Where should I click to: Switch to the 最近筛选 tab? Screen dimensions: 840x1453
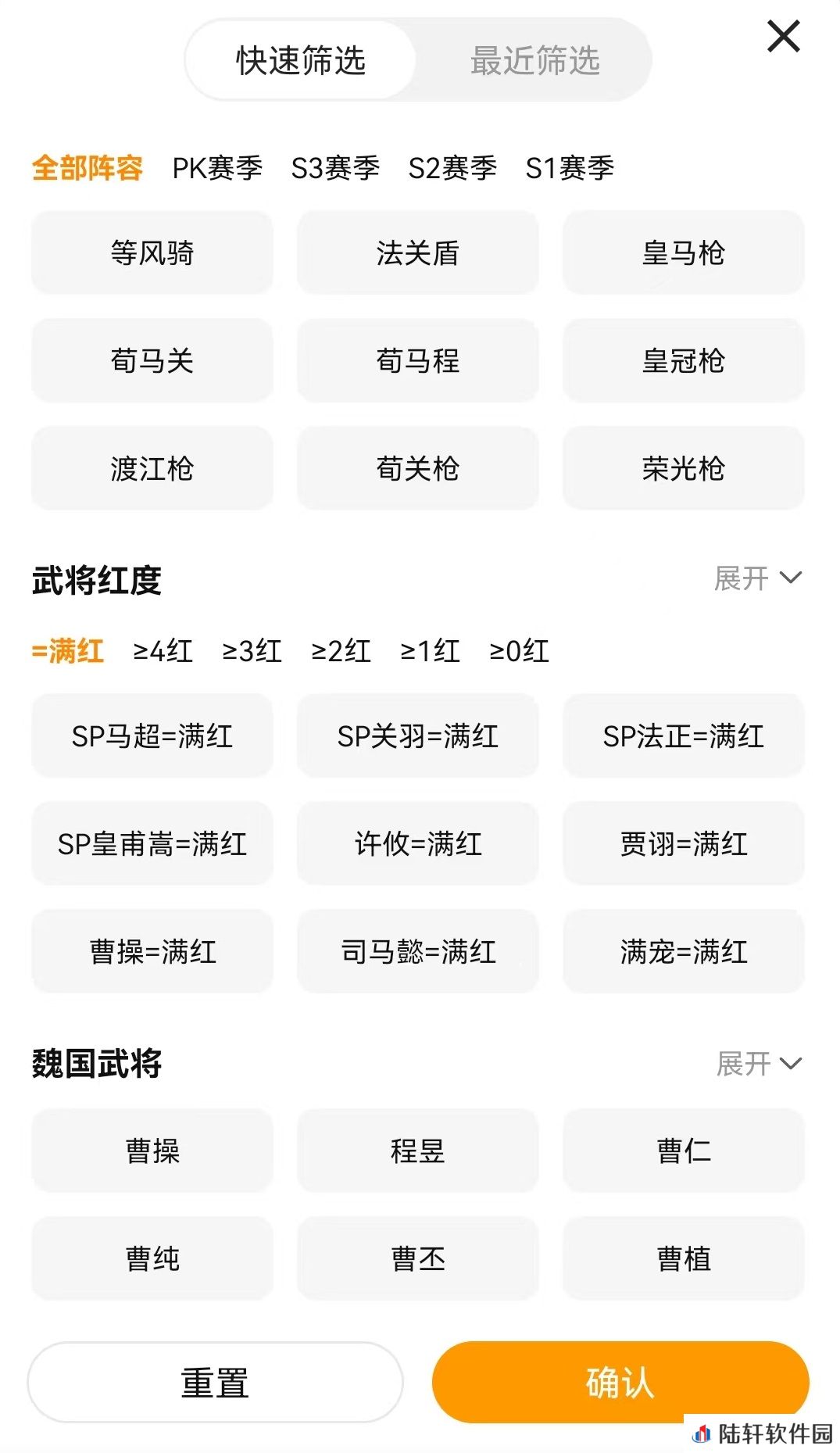coord(534,60)
